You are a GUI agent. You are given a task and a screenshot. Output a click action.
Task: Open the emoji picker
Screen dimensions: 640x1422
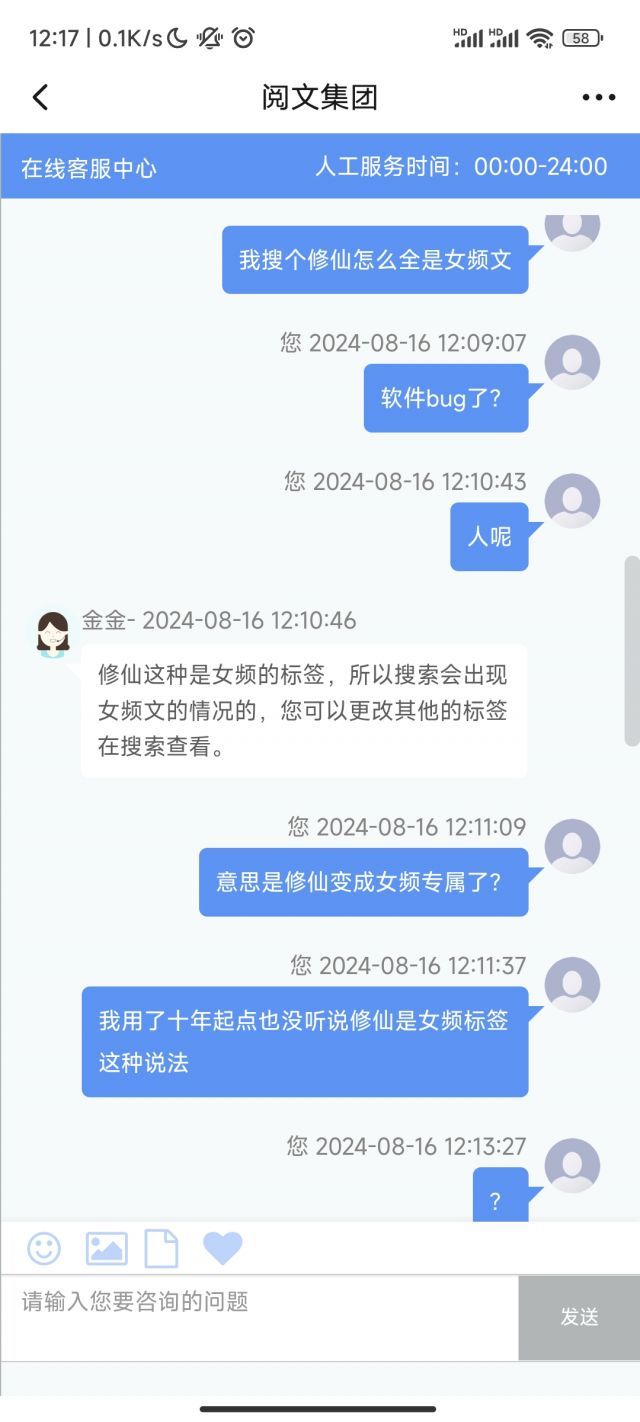[x=44, y=1248]
